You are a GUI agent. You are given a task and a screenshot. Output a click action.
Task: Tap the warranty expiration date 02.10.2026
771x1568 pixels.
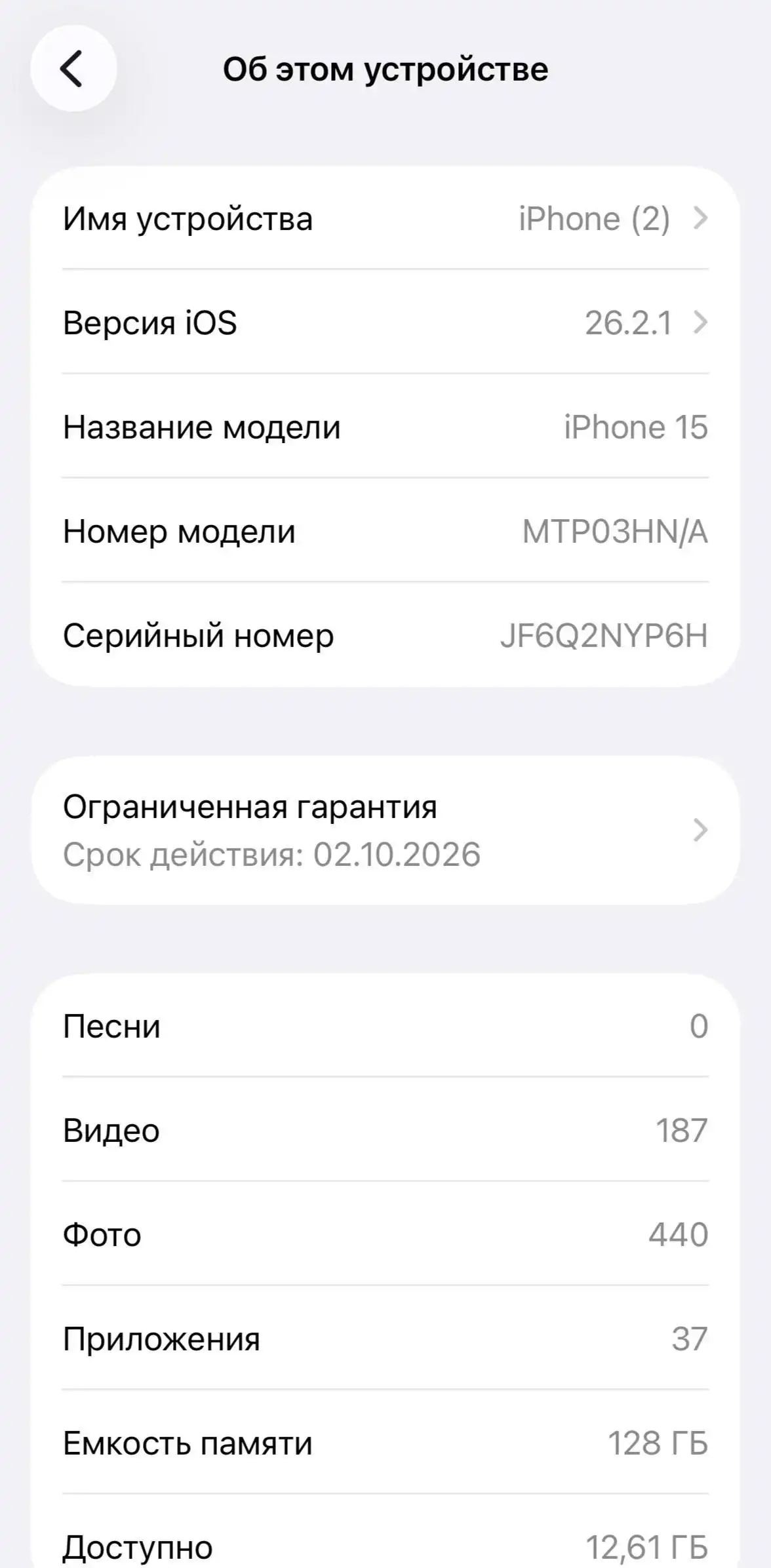click(271, 853)
